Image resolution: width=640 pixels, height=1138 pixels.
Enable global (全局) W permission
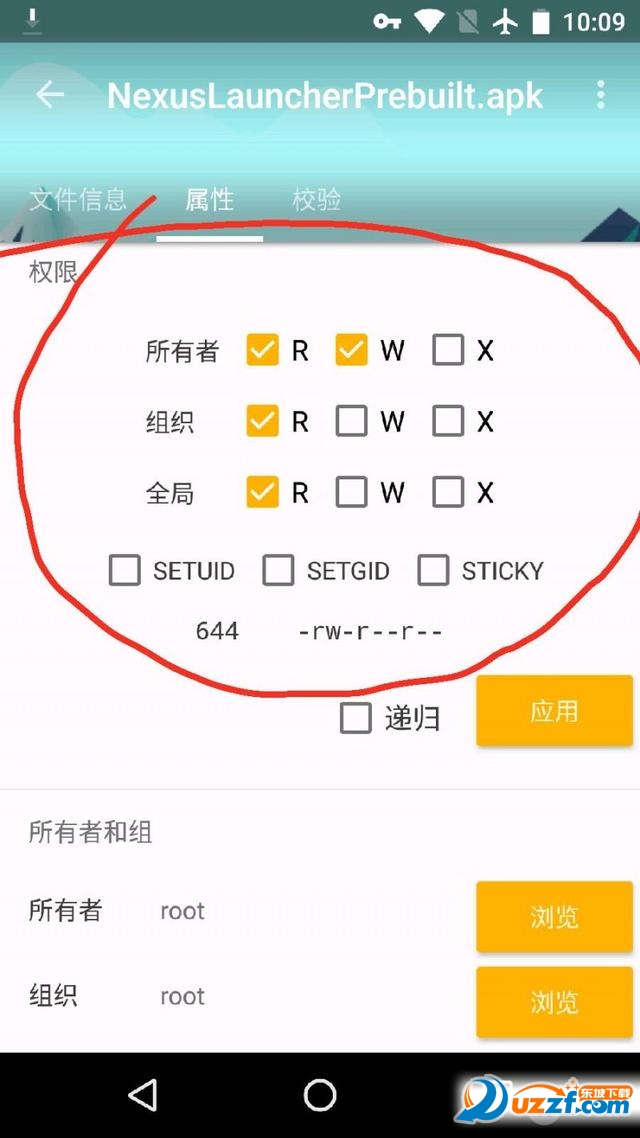351,492
